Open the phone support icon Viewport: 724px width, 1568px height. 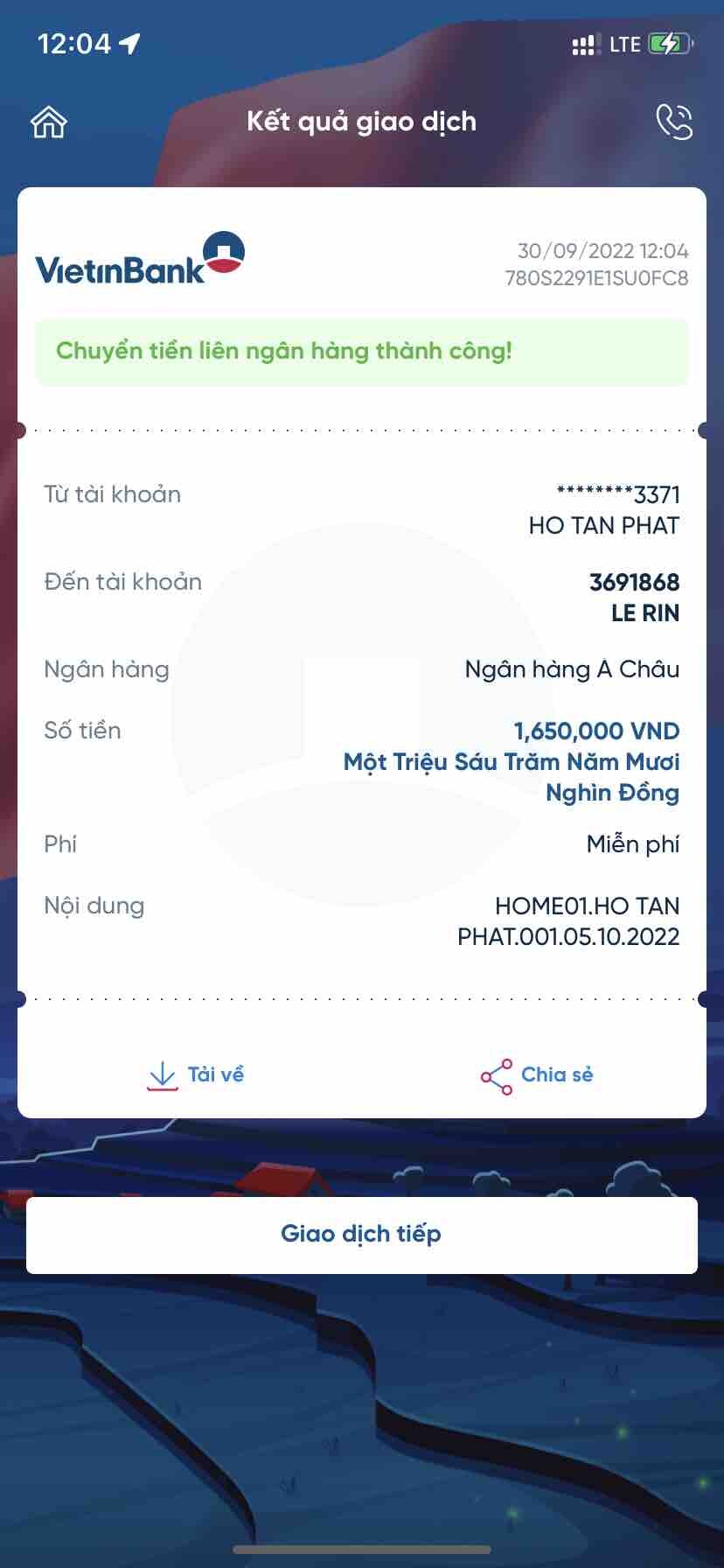(x=674, y=122)
